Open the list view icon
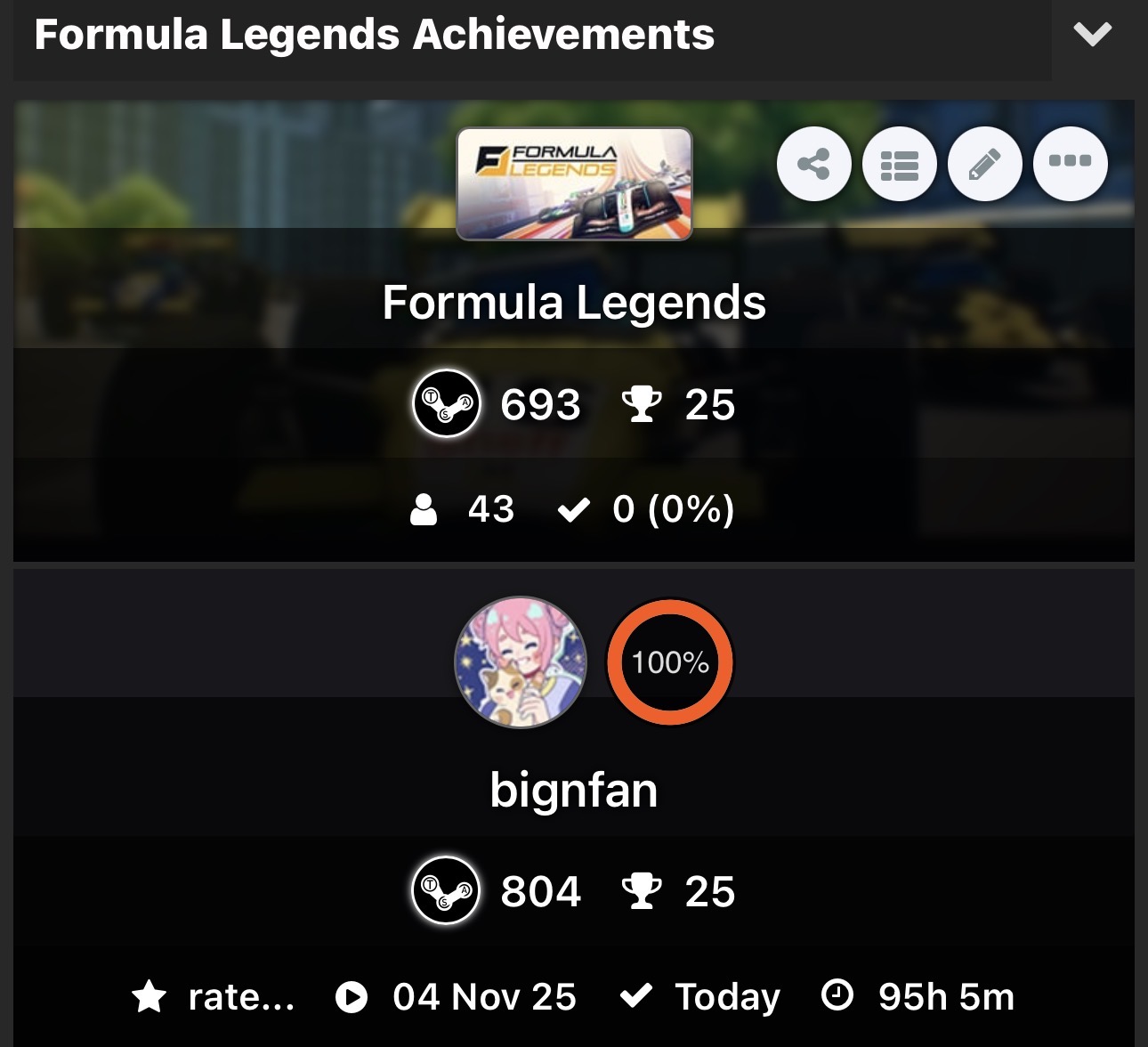This screenshot has width=1148, height=1047. [x=899, y=165]
